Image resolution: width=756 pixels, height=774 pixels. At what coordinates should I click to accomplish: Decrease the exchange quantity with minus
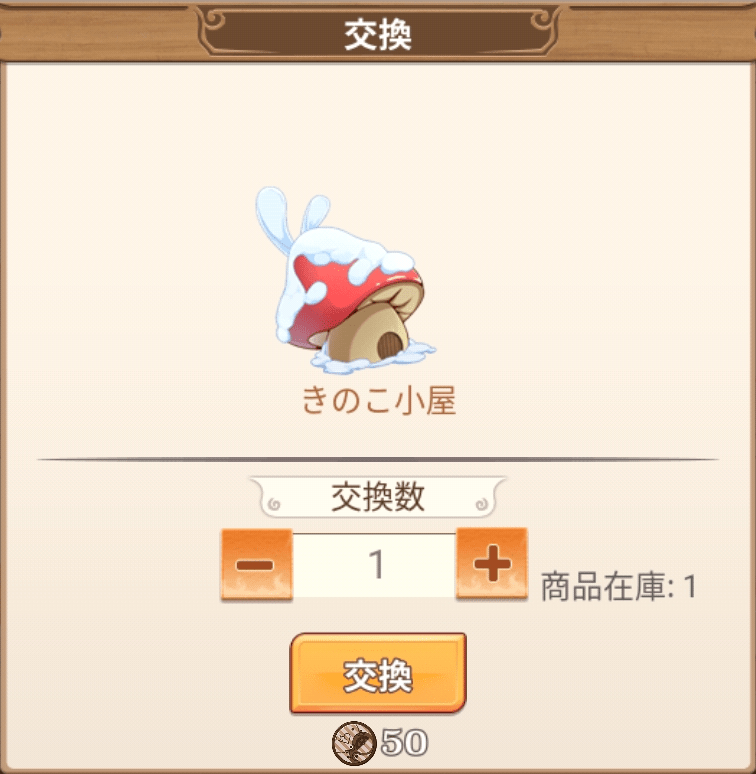(x=256, y=565)
